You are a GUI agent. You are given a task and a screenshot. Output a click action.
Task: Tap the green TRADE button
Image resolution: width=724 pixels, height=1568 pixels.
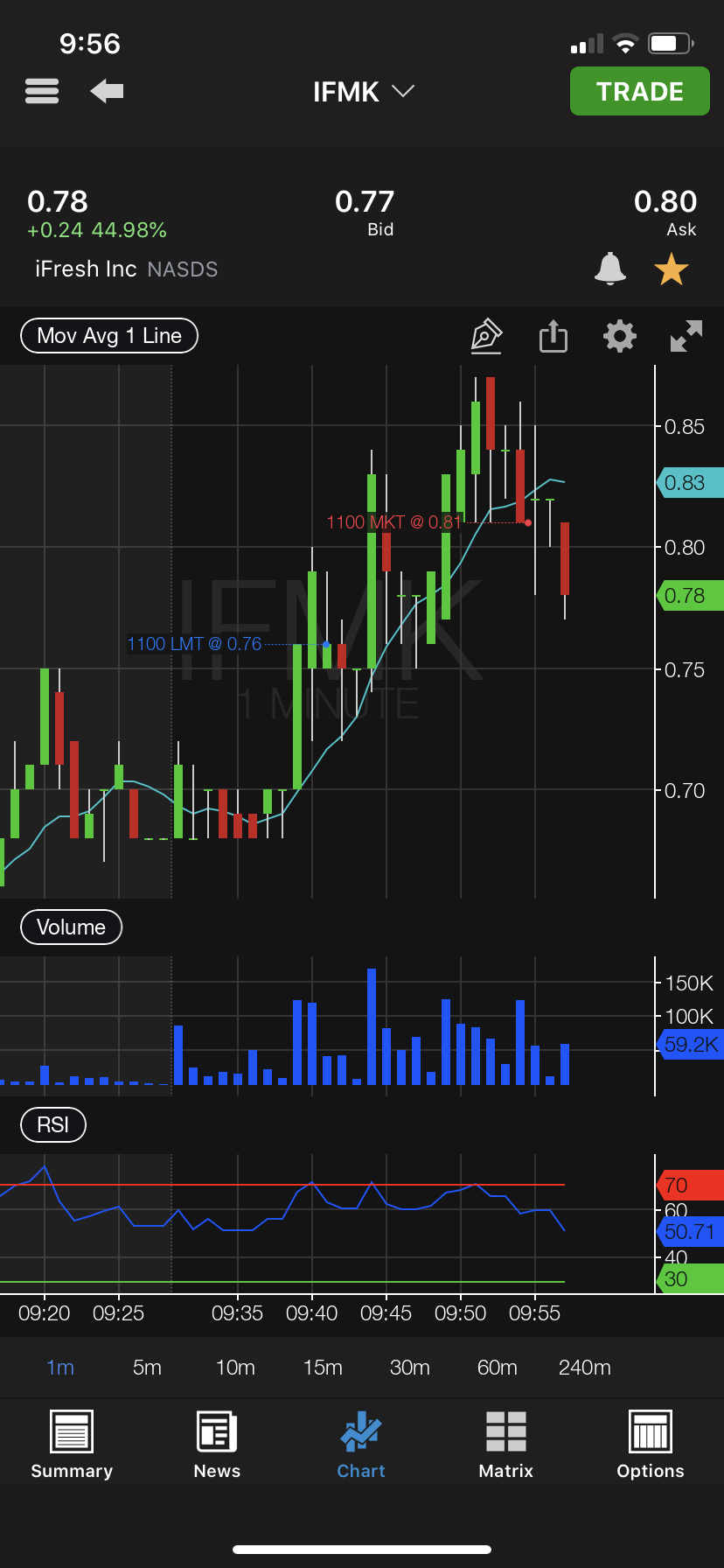coord(639,91)
